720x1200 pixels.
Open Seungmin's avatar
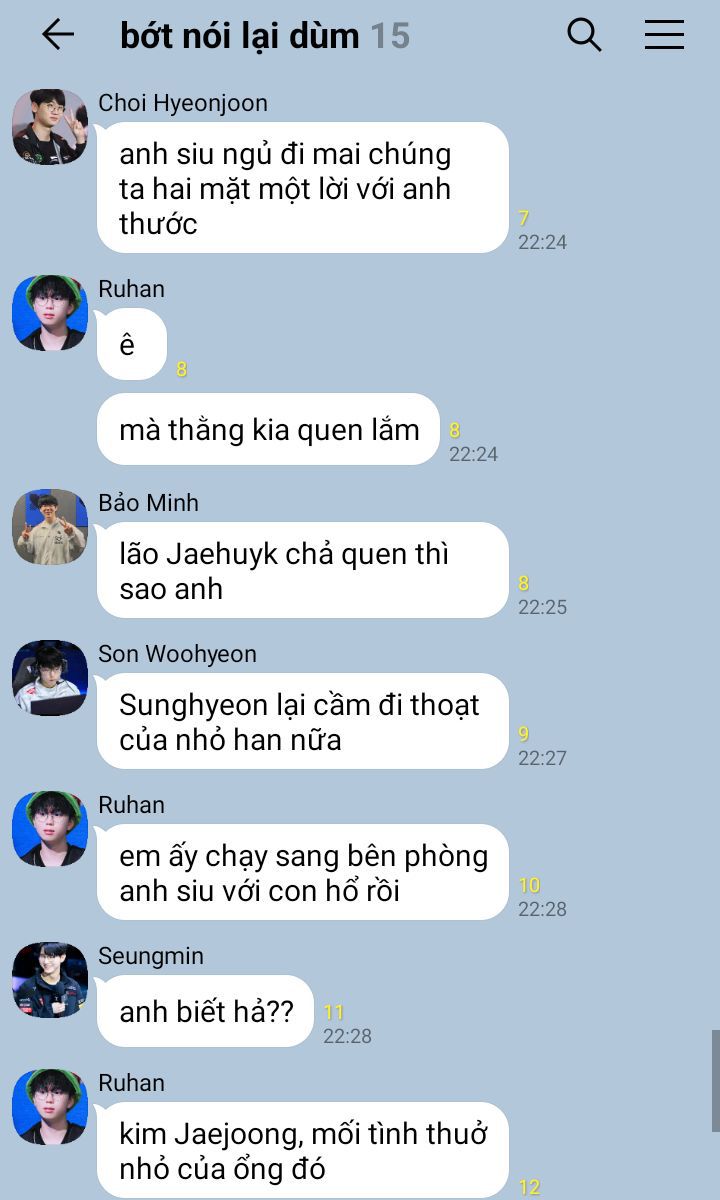[50, 980]
